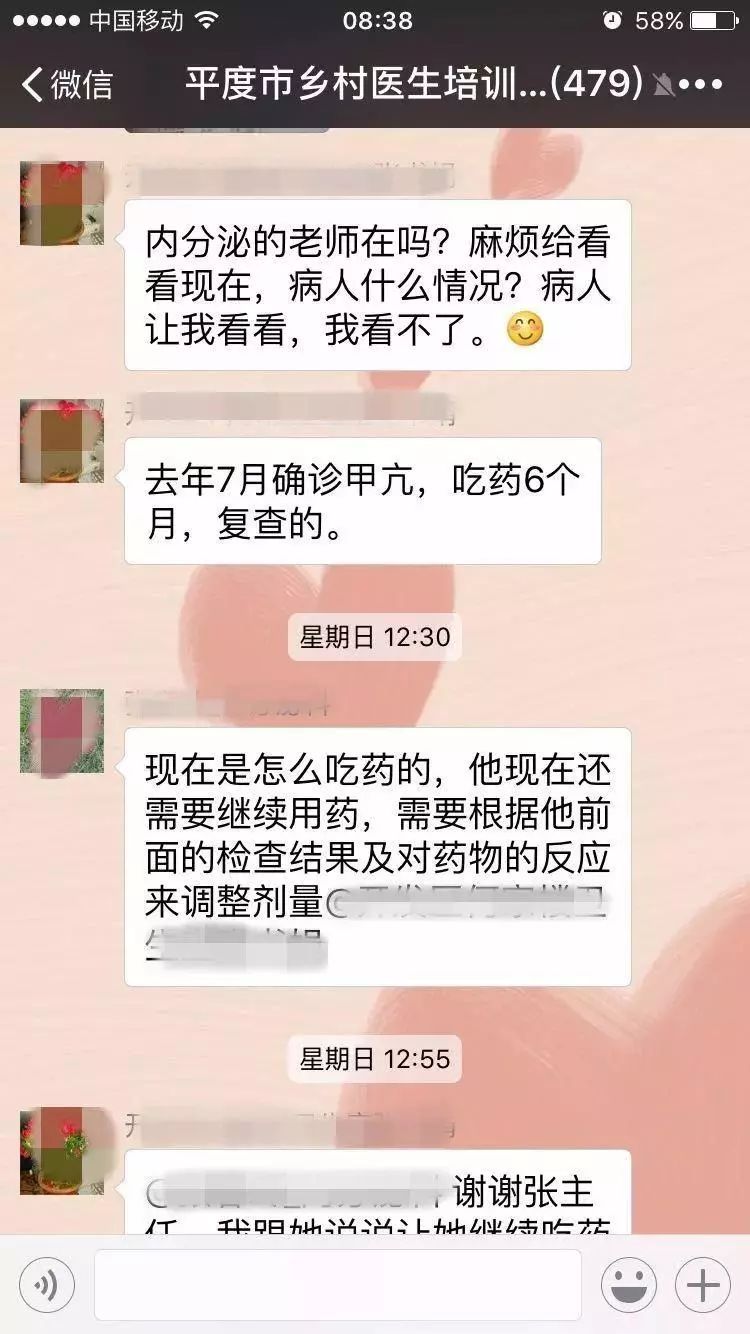This screenshot has width=750, height=1334.
Task: Open avatar beside 现在是怎么吃药的 message
Action: (x=62, y=730)
